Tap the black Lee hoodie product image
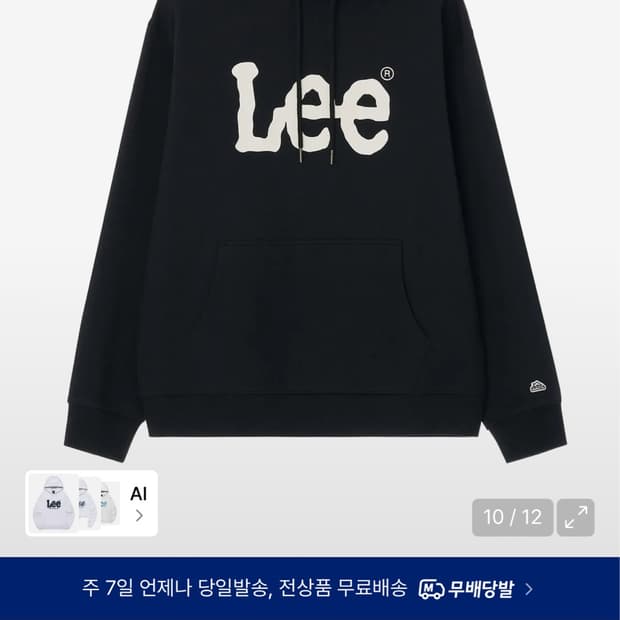 pyautogui.click(x=315, y=231)
